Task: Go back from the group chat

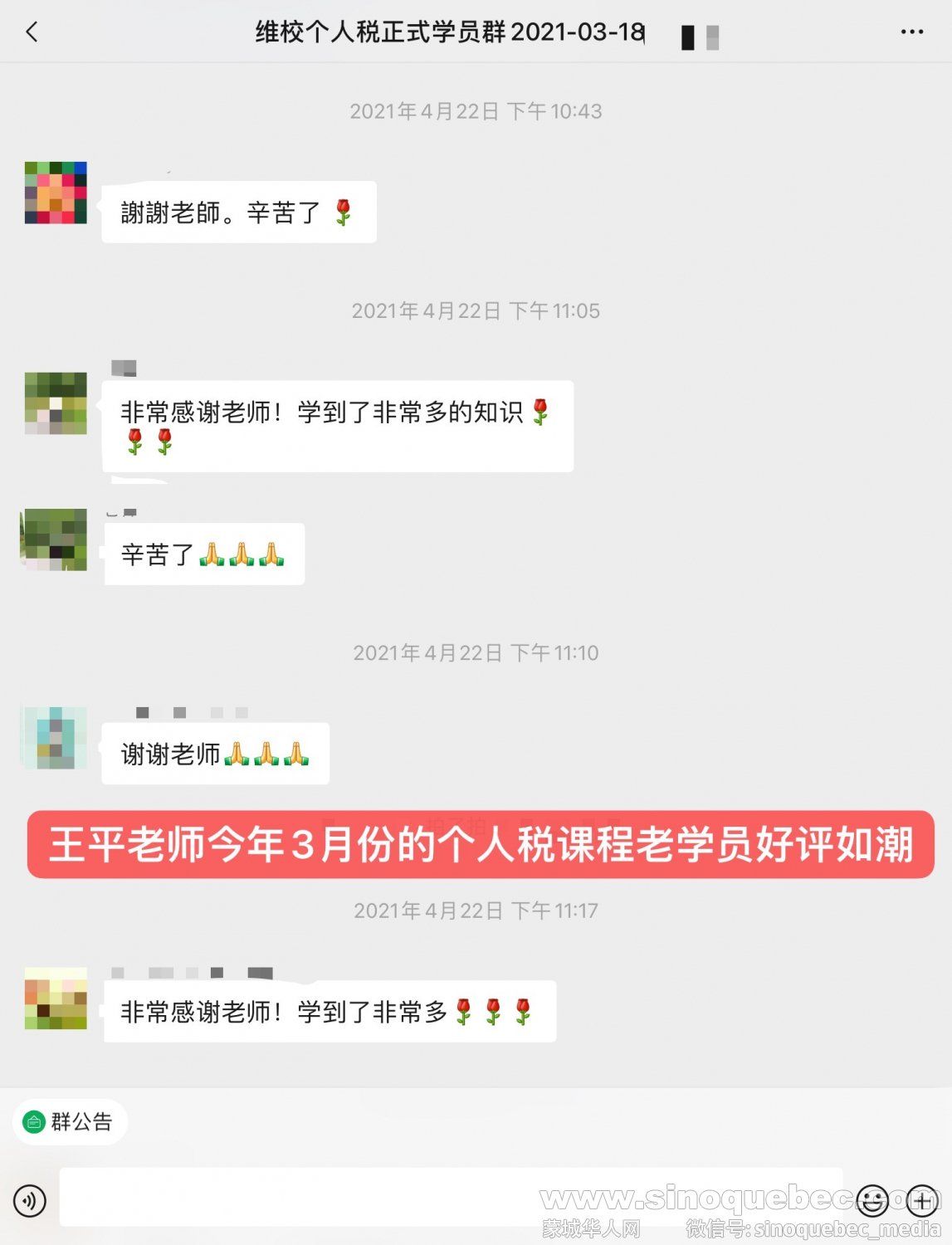Action: pos(32,32)
